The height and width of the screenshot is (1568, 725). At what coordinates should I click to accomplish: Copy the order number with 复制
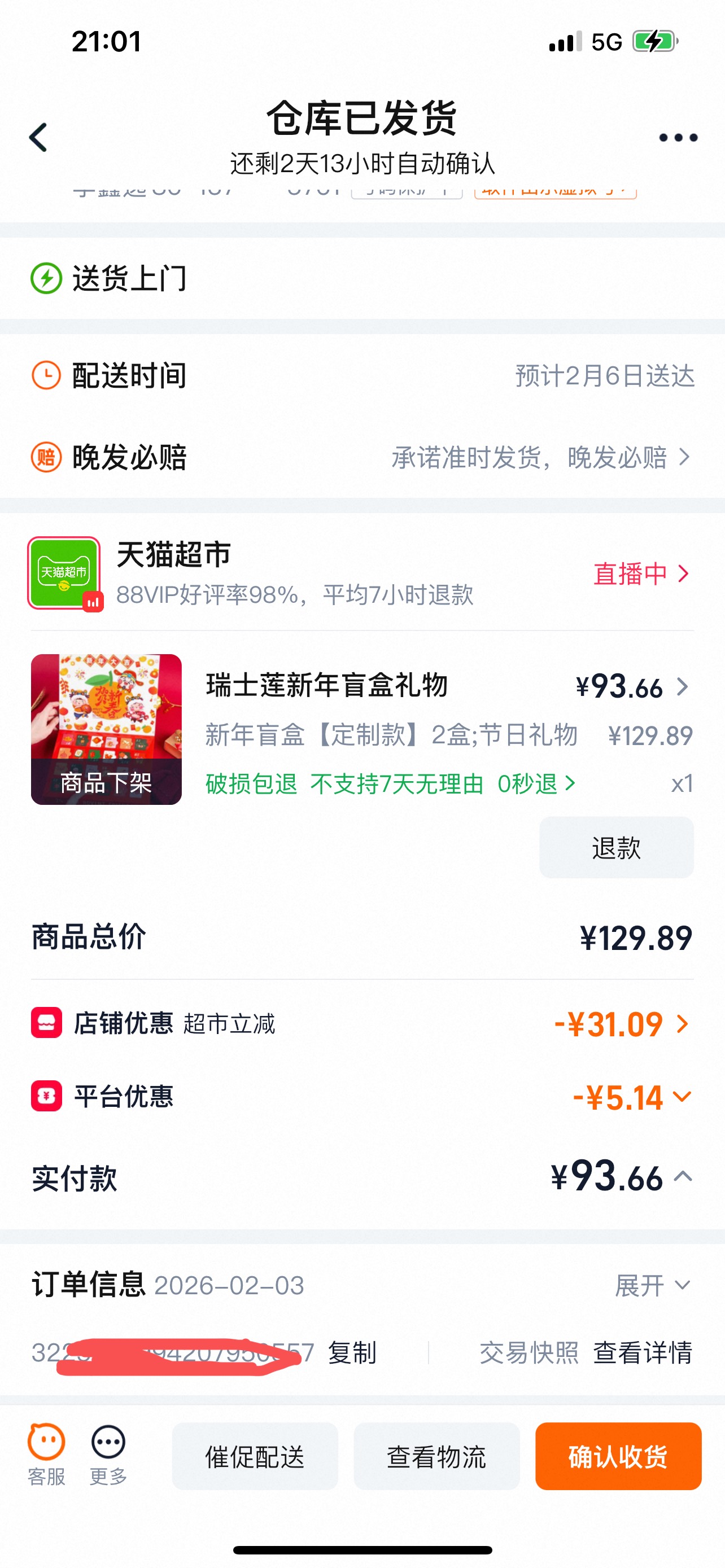tap(352, 1353)
